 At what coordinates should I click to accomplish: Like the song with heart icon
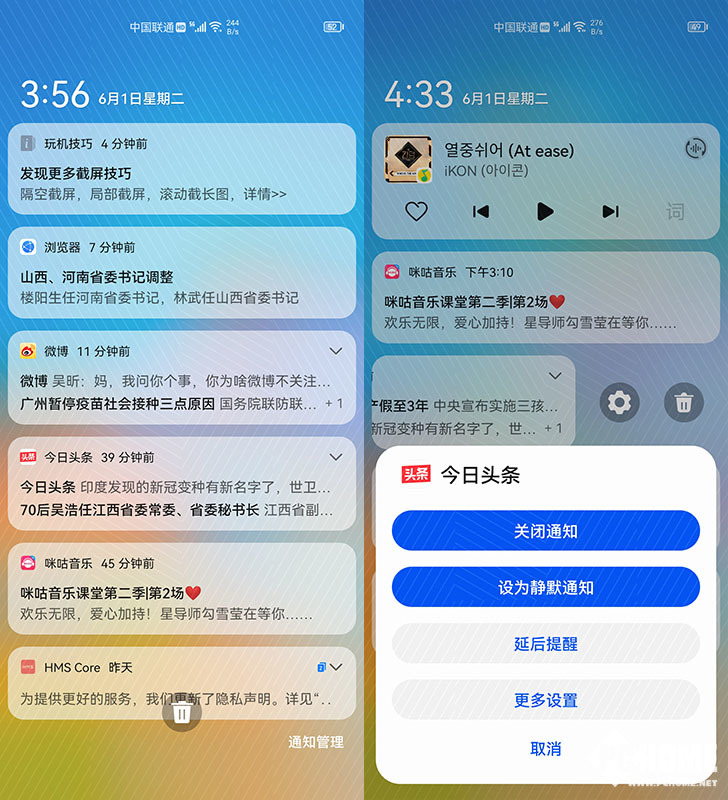click(416, 211)
